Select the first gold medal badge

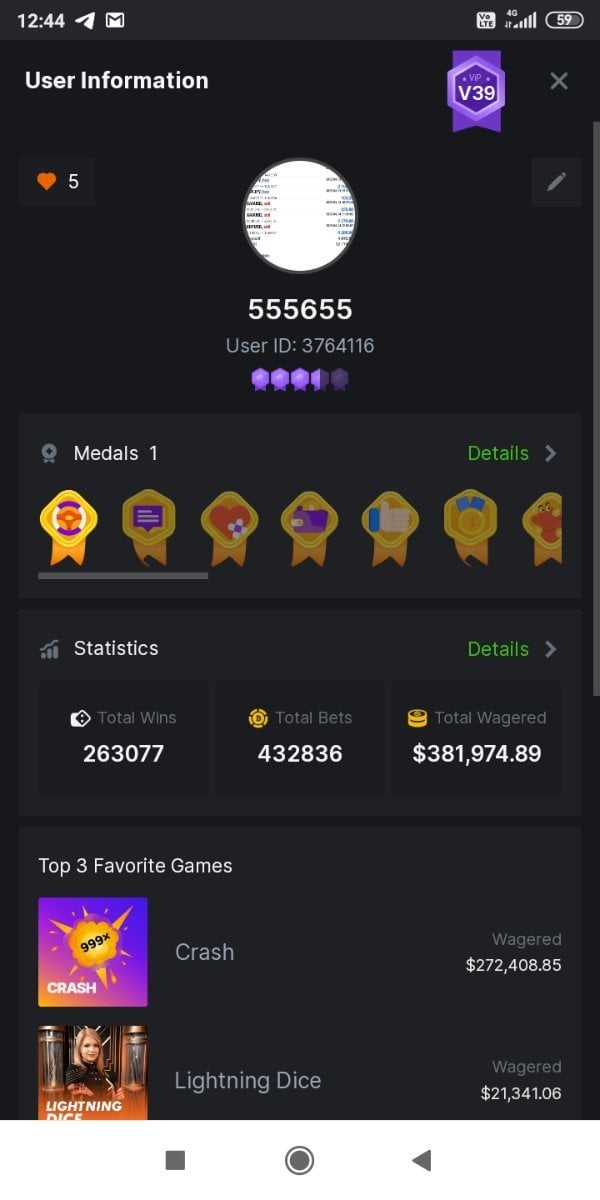(x=69, y=525)
